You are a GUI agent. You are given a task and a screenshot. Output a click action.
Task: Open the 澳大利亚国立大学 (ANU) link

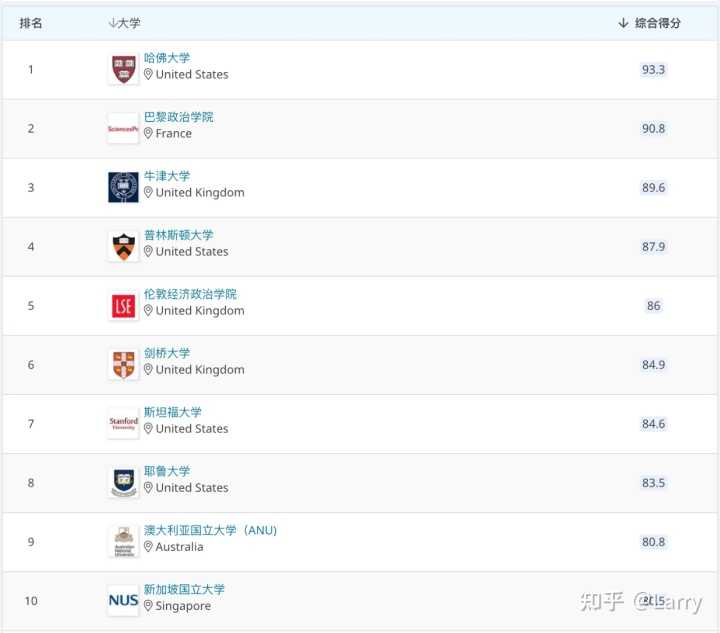pyautogui.click(x=210, y=530)
